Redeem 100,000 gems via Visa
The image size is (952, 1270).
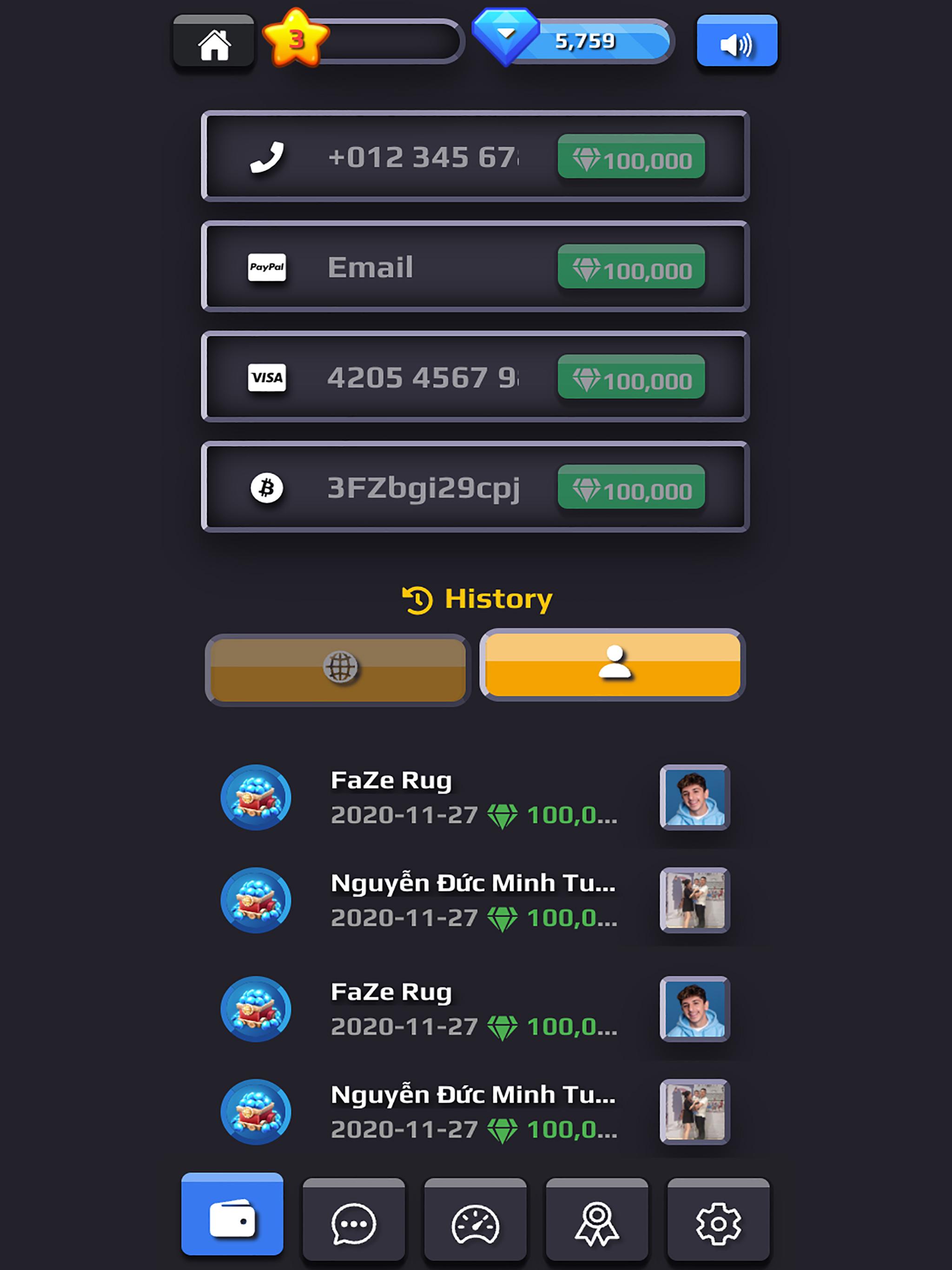pyautogui.click(x=631, y=378)
